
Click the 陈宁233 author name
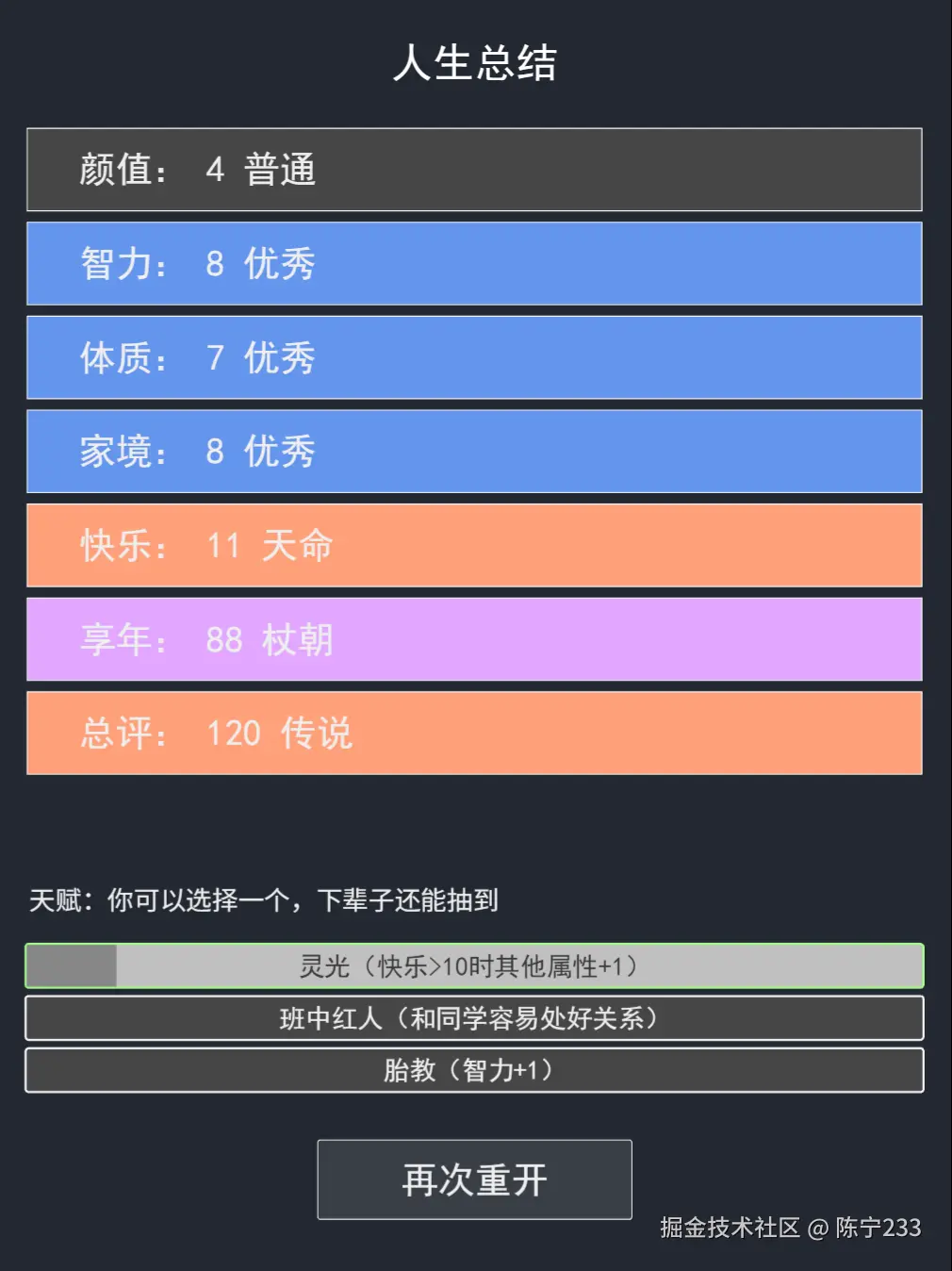[x=869, y=1228]
